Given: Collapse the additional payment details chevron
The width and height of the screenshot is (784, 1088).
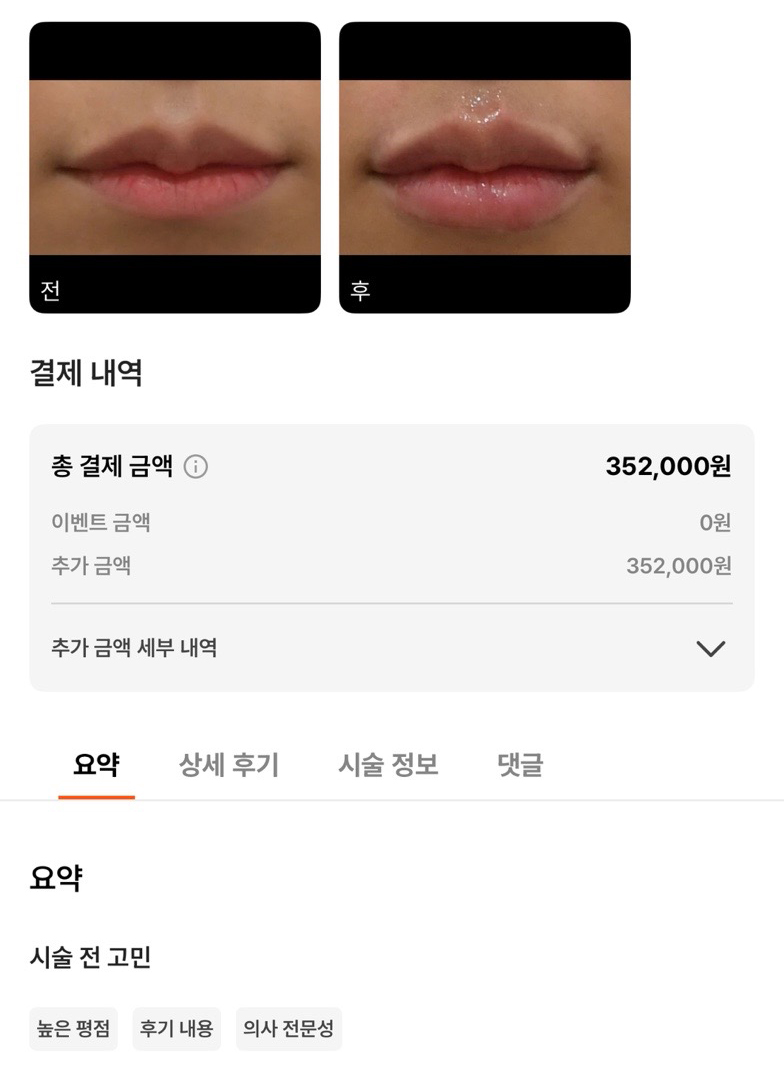Looking at the screenshot, I should pos(711,647).
